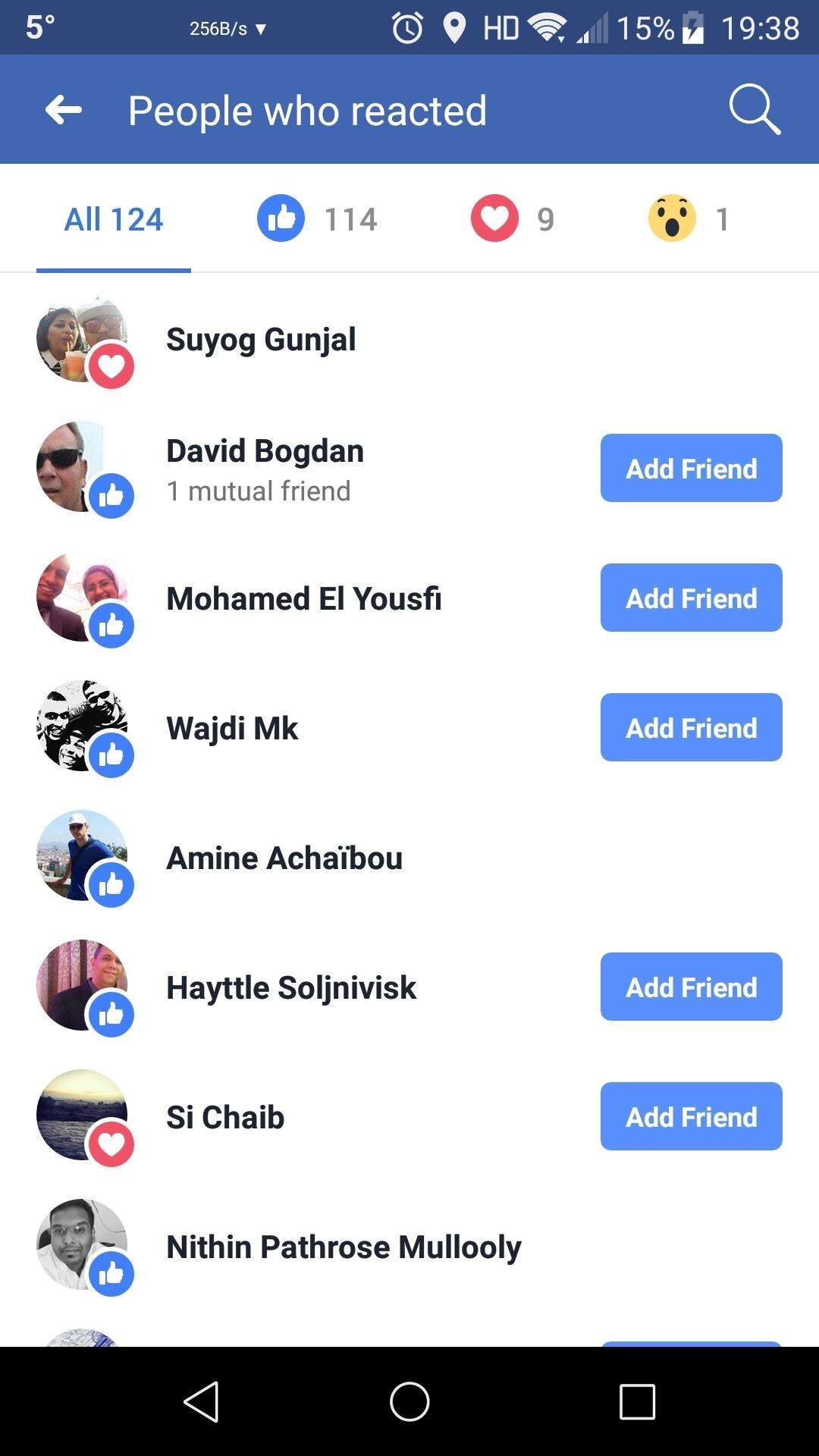Open Nithin Pathrose Mullooly's profile

344,1247
